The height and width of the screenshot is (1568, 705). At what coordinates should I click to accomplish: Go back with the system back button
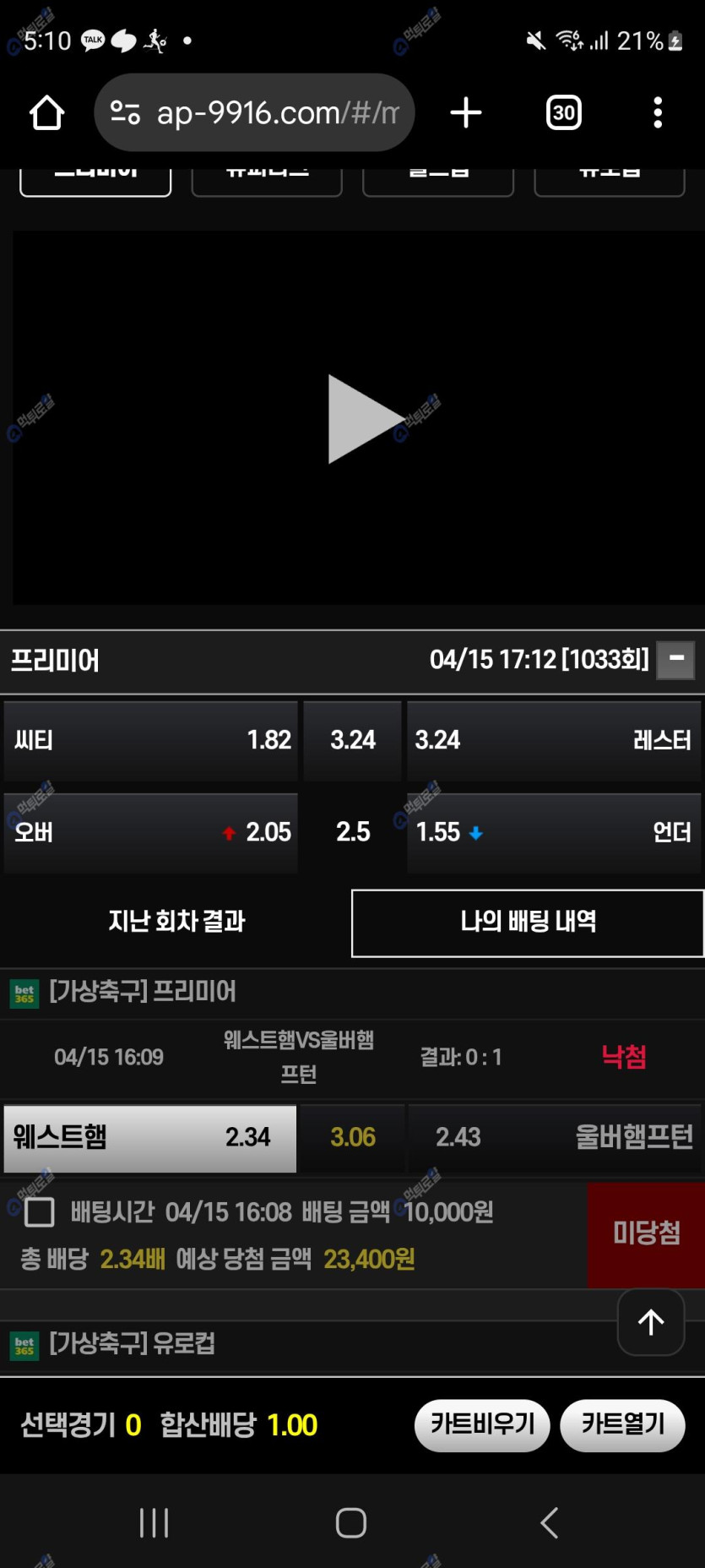[x=549, y=1522]
